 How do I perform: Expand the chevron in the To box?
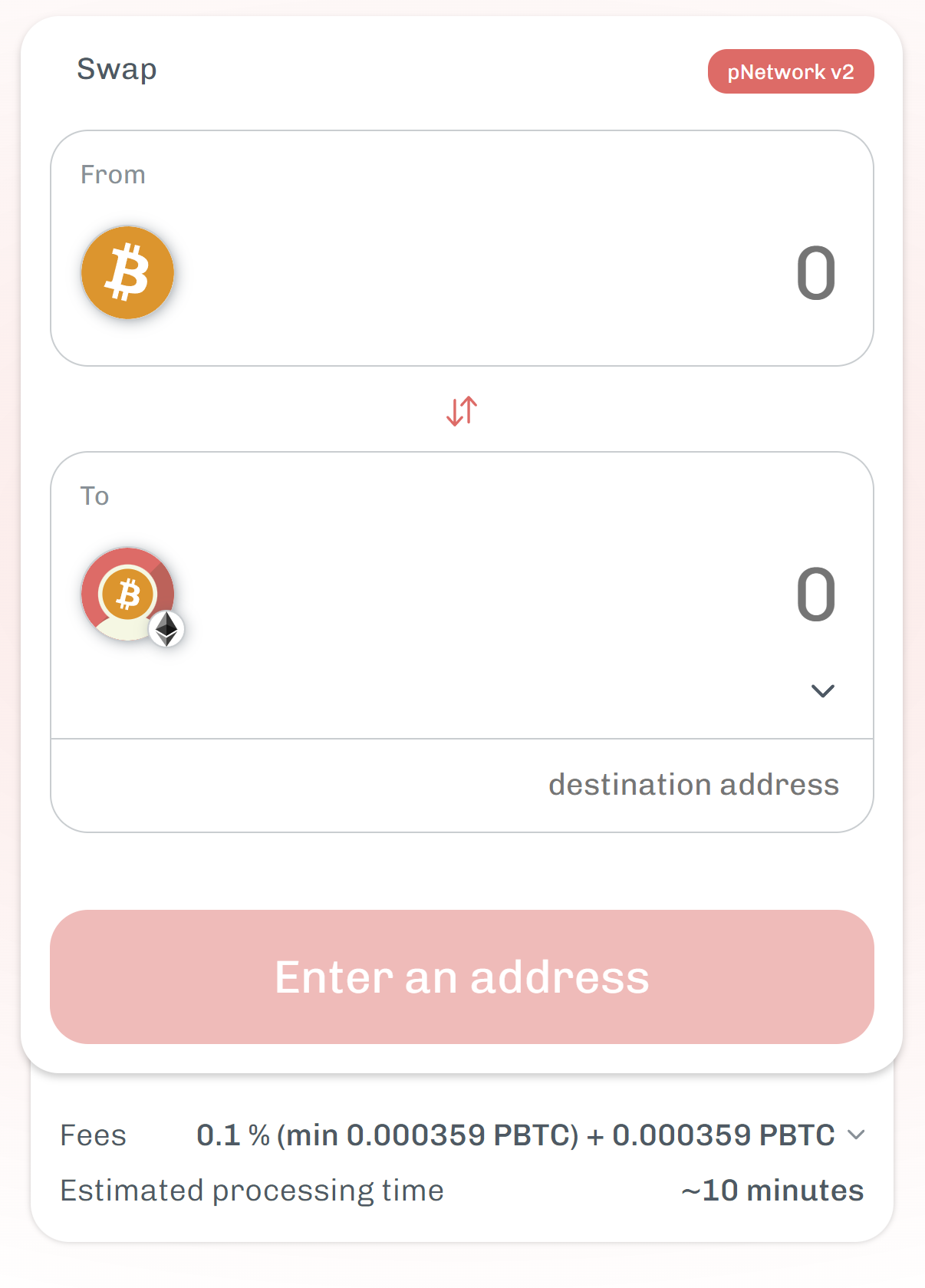point(822,691)
